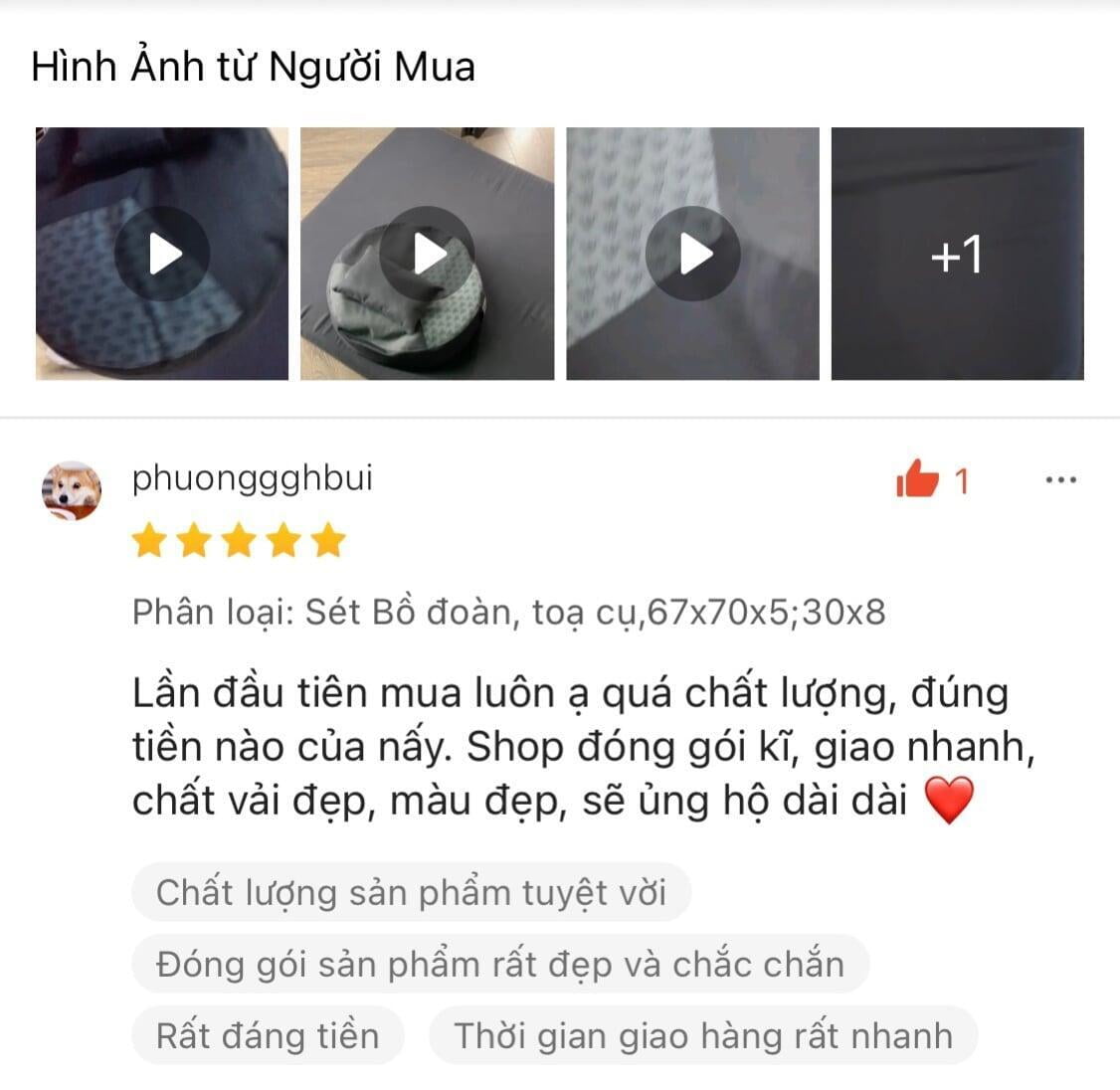This screenshot has height=1090, width=1120.
Task: Play the buyer video showing round cushion on mat
Action: click(x=428, y=254)
